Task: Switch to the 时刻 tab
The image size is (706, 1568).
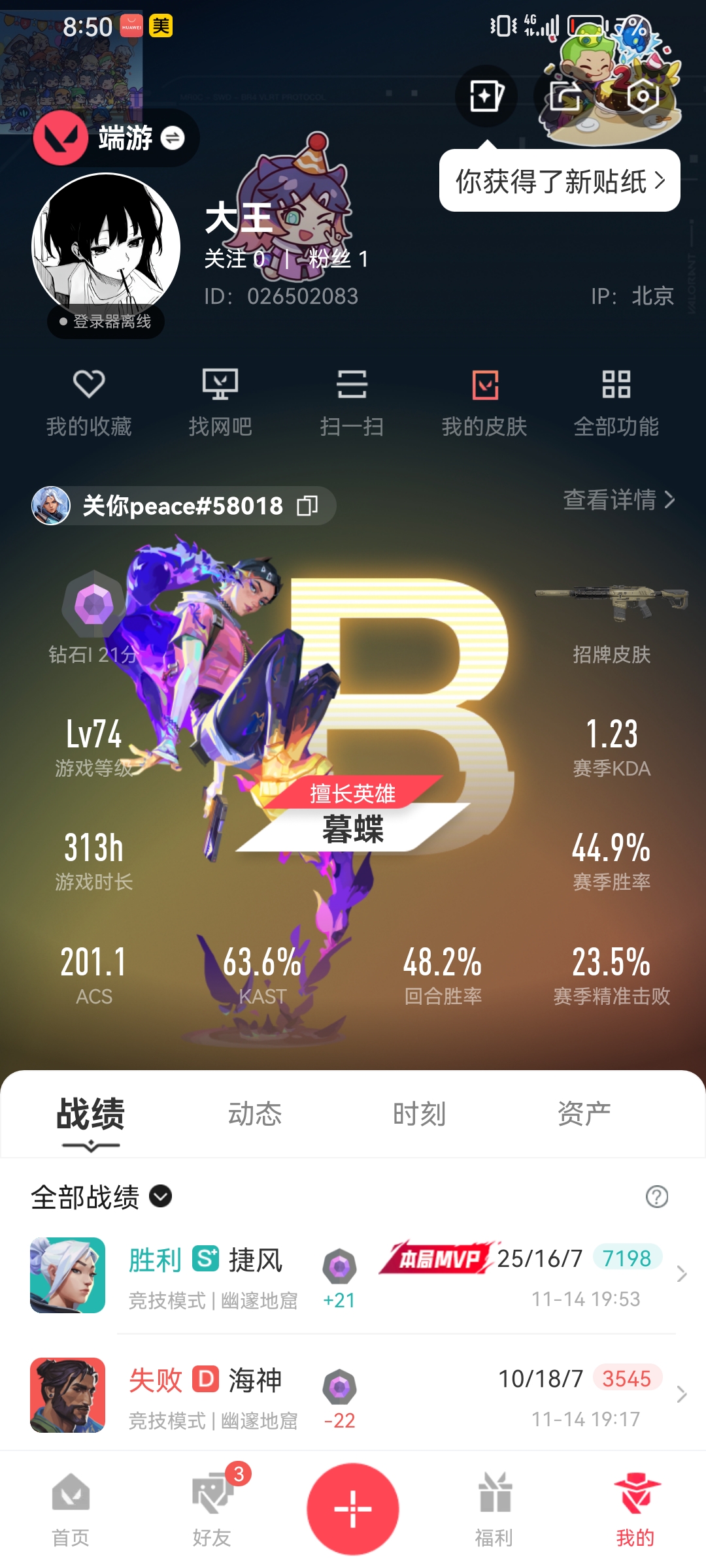Action: [419, 1114]
